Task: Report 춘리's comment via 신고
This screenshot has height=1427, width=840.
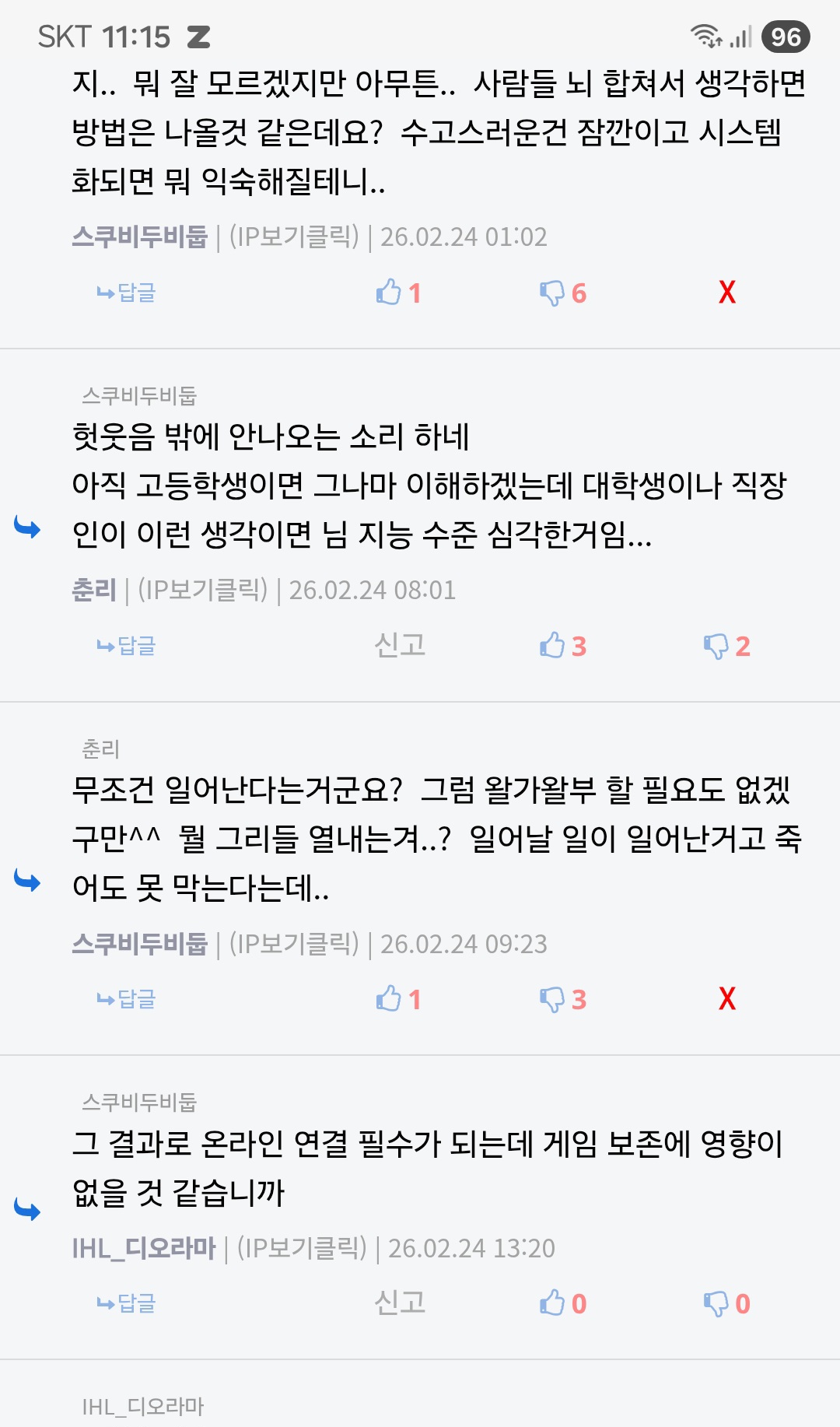Action: click(400, 645)
